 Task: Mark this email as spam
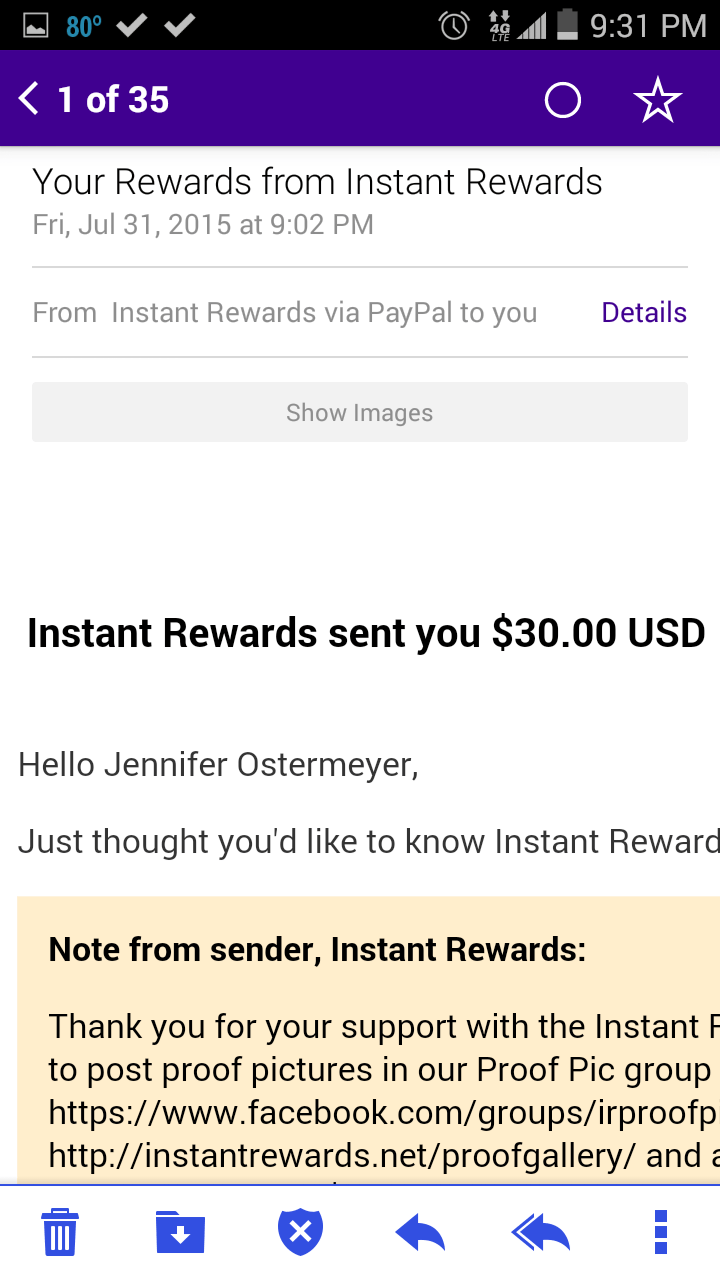tap(300, 1232)
